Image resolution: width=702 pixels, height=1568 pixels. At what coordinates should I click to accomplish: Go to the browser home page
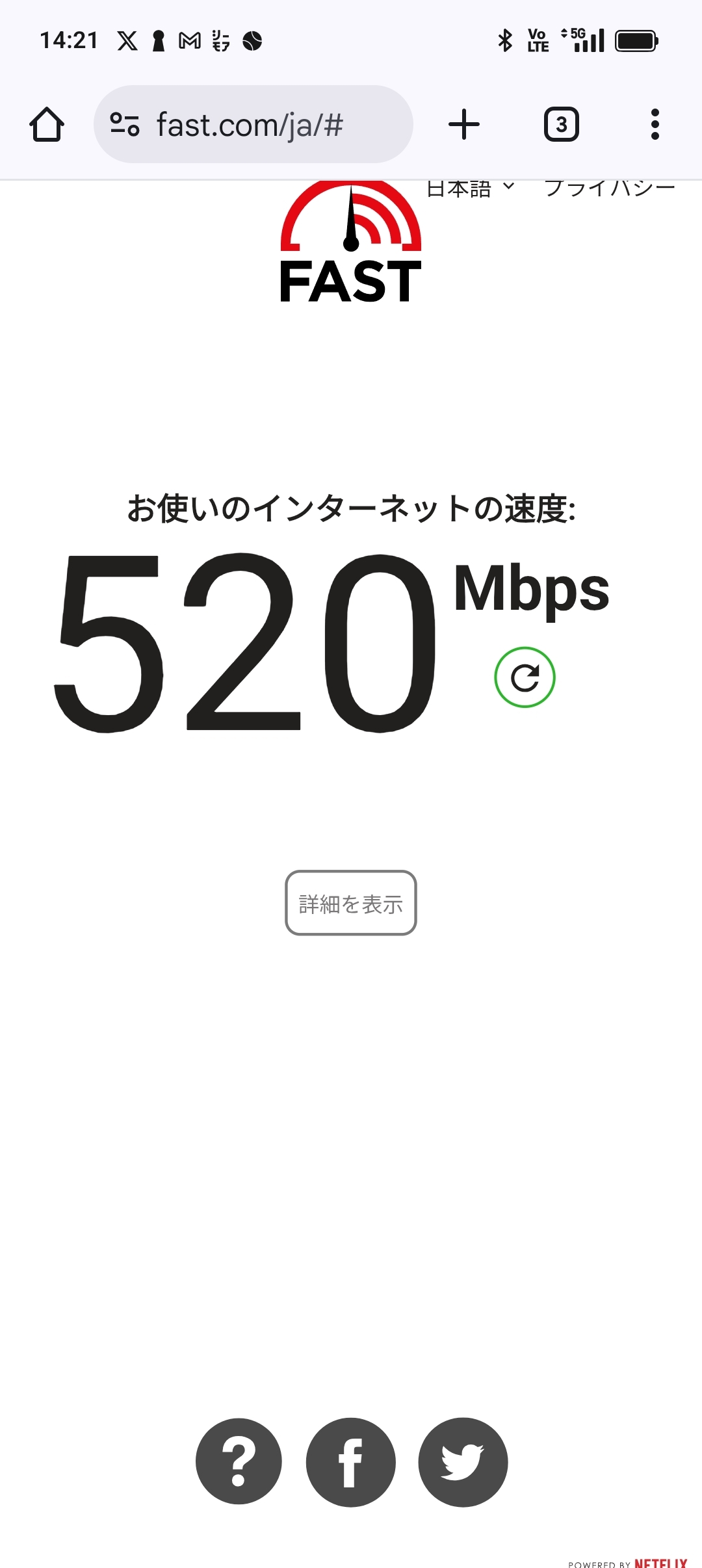point(47,124)
